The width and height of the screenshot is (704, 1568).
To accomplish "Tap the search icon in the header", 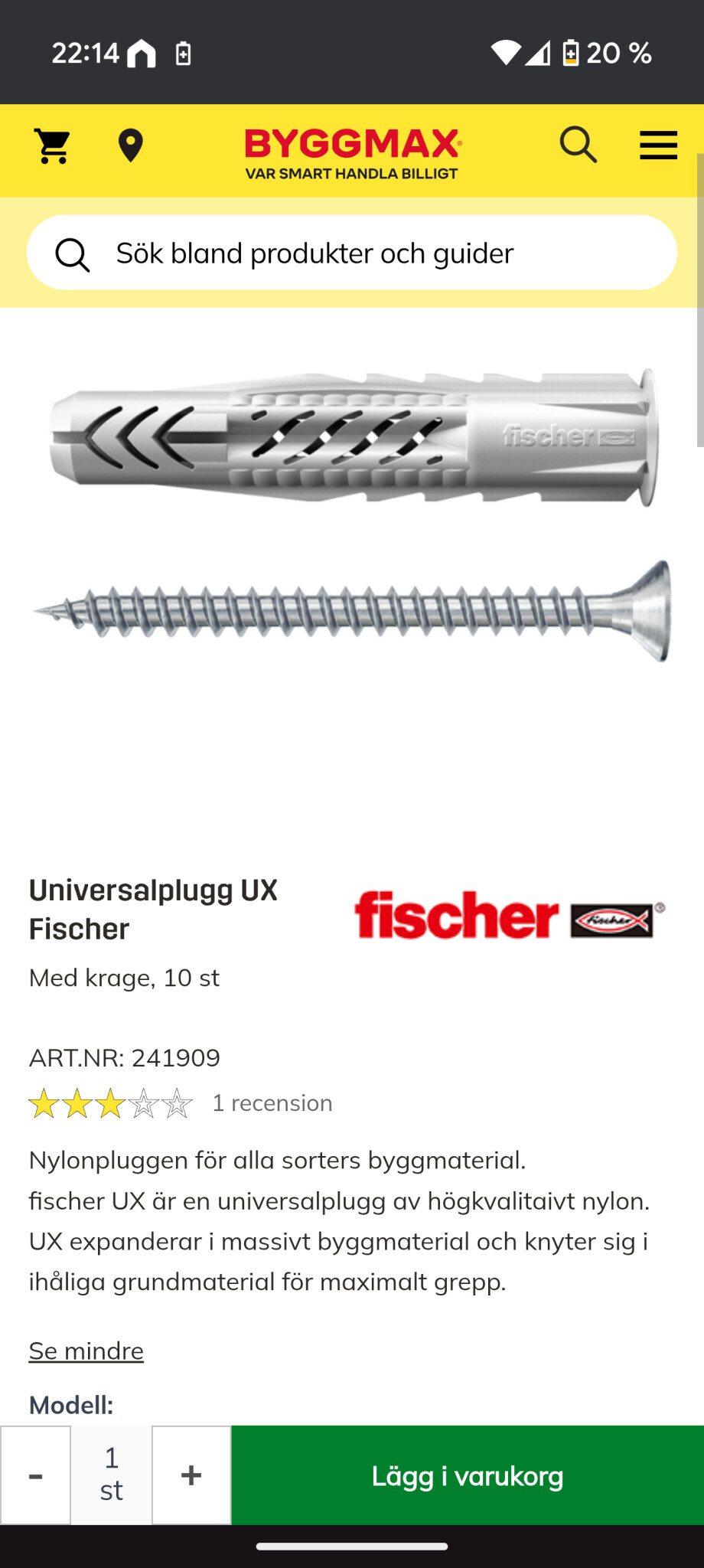I will pyautogui.click(x=578, y=145).
